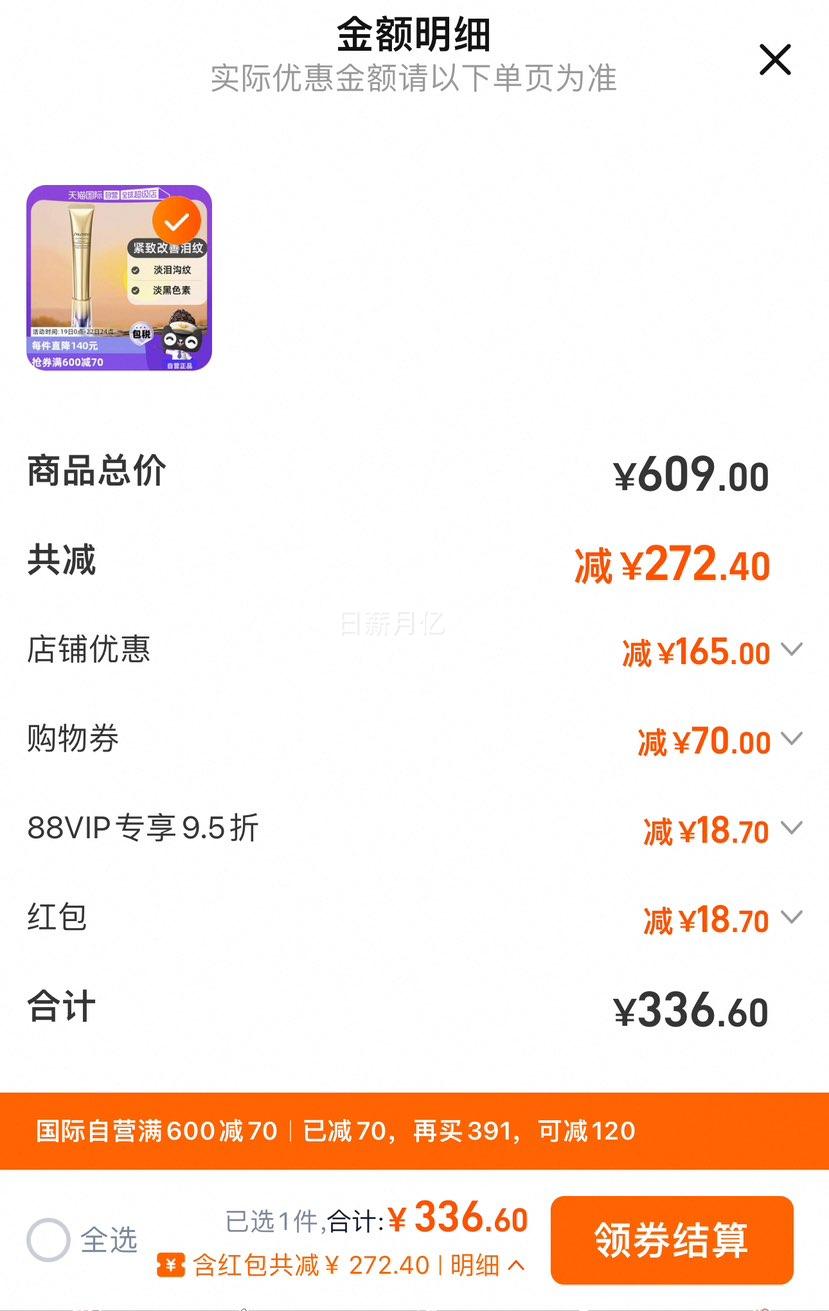
Task: Expand the 红包 details
Action: coord(792,919)
